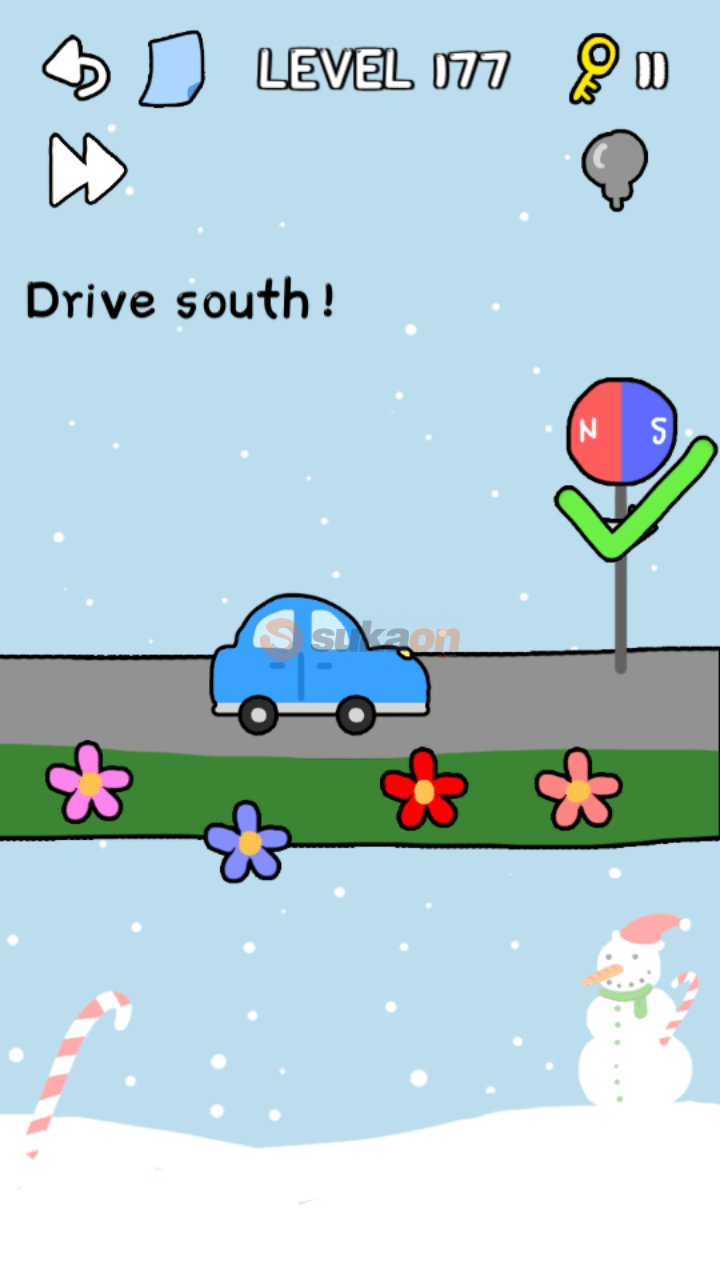Image resolution: width=720 pixels, height=1280 pixels.
Task: Restart the level with the undo arrow
Action: pos(75,69)
